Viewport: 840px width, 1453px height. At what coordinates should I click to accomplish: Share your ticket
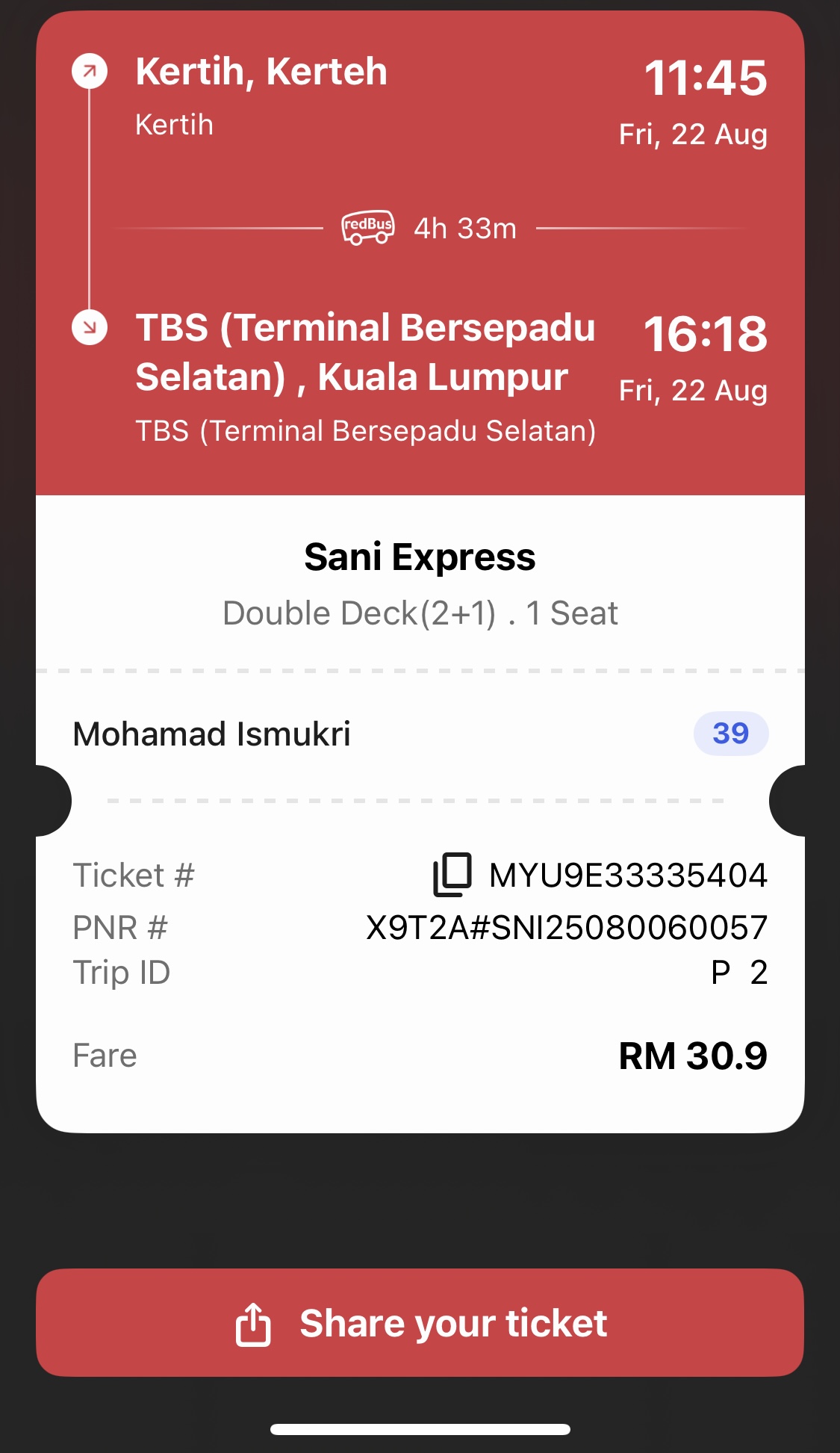click(420, 1323)
